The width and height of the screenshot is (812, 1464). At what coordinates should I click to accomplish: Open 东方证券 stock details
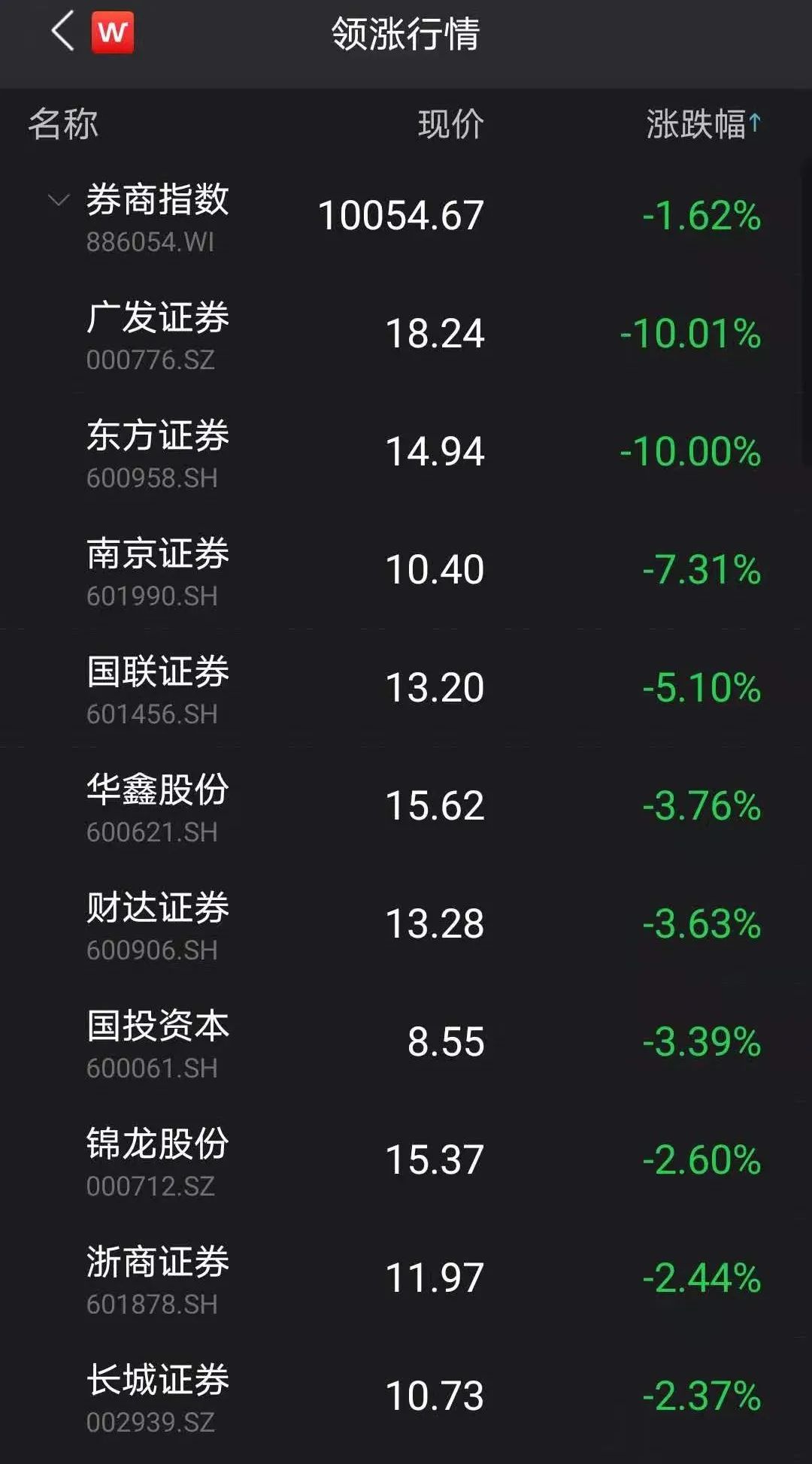(x=406, y=452)
